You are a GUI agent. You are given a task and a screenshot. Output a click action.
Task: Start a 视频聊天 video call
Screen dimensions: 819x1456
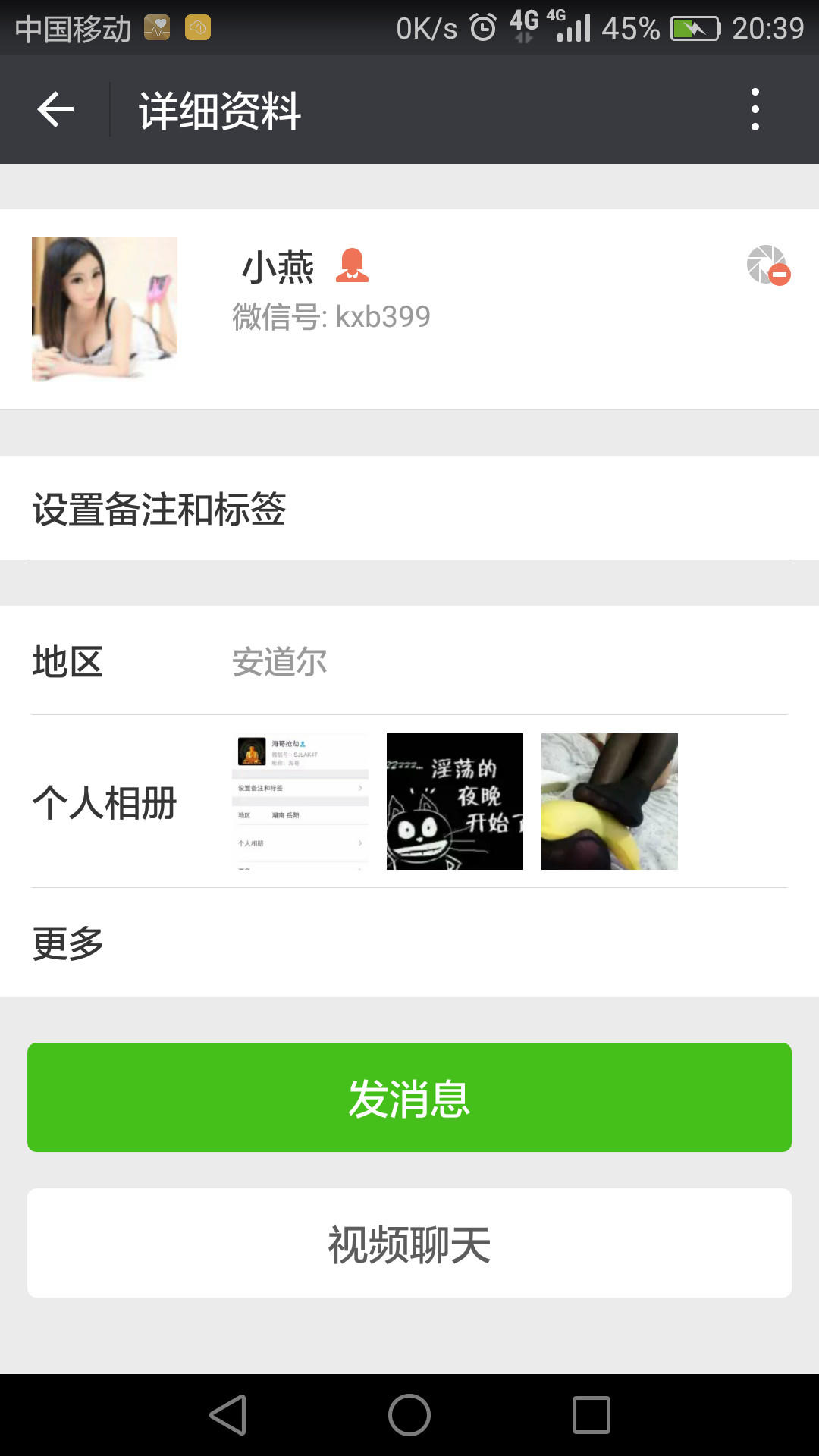click(409, 1244)
